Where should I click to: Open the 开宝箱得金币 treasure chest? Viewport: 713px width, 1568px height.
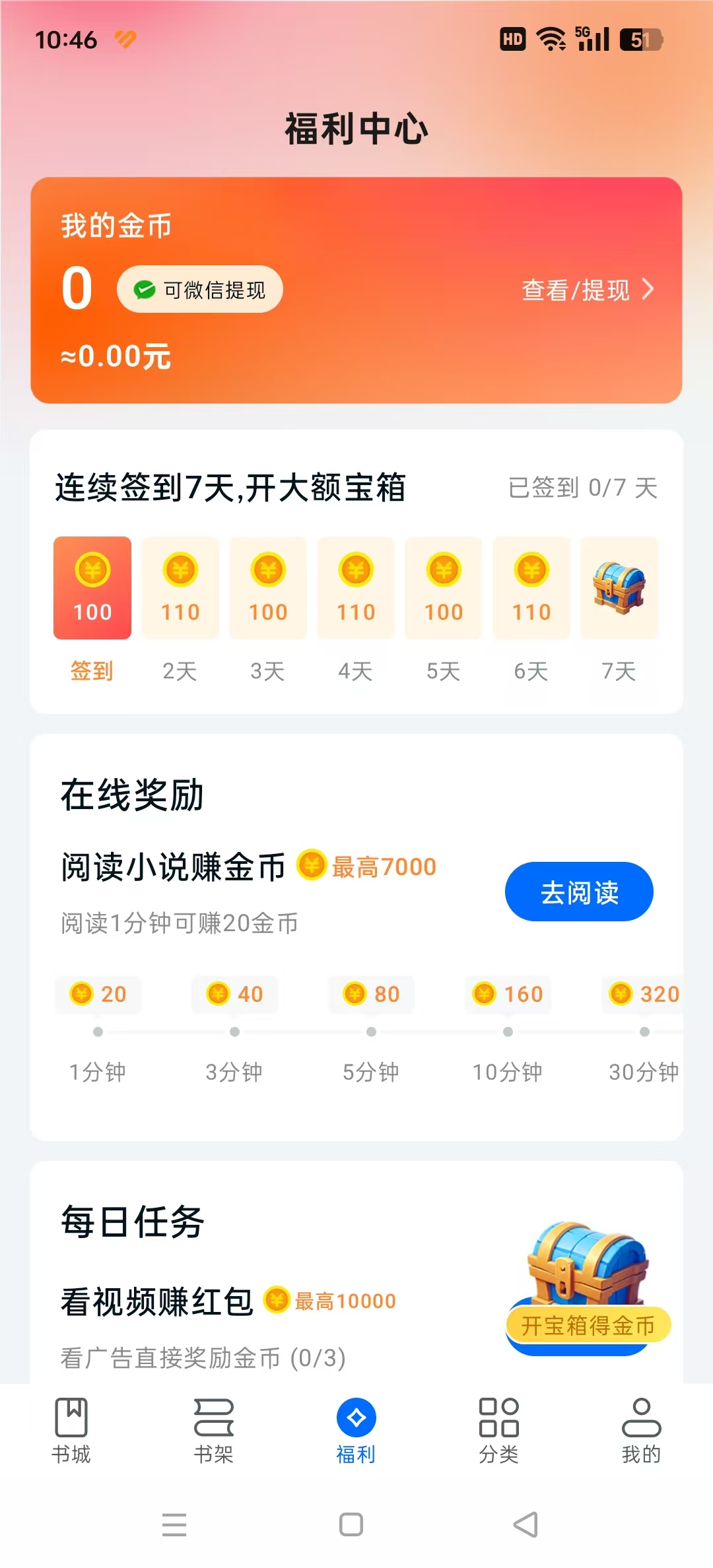[588, 1324]
